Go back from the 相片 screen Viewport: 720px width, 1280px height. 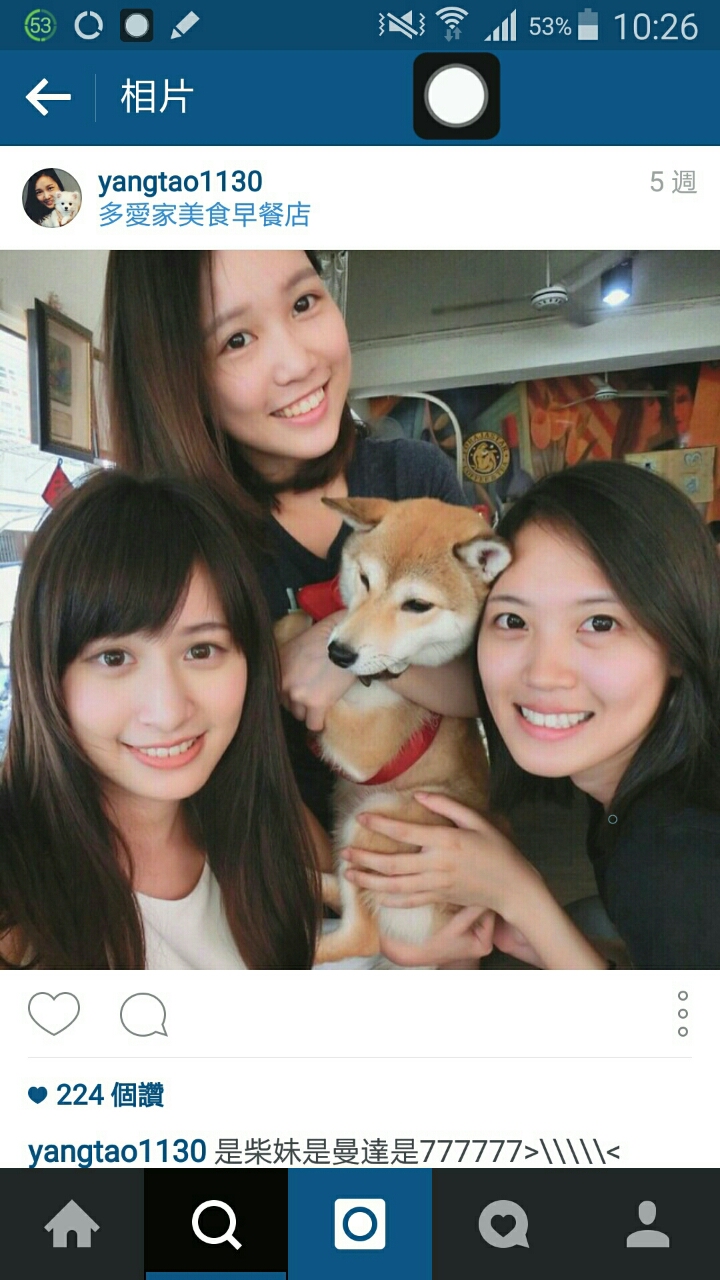(48, 97)
